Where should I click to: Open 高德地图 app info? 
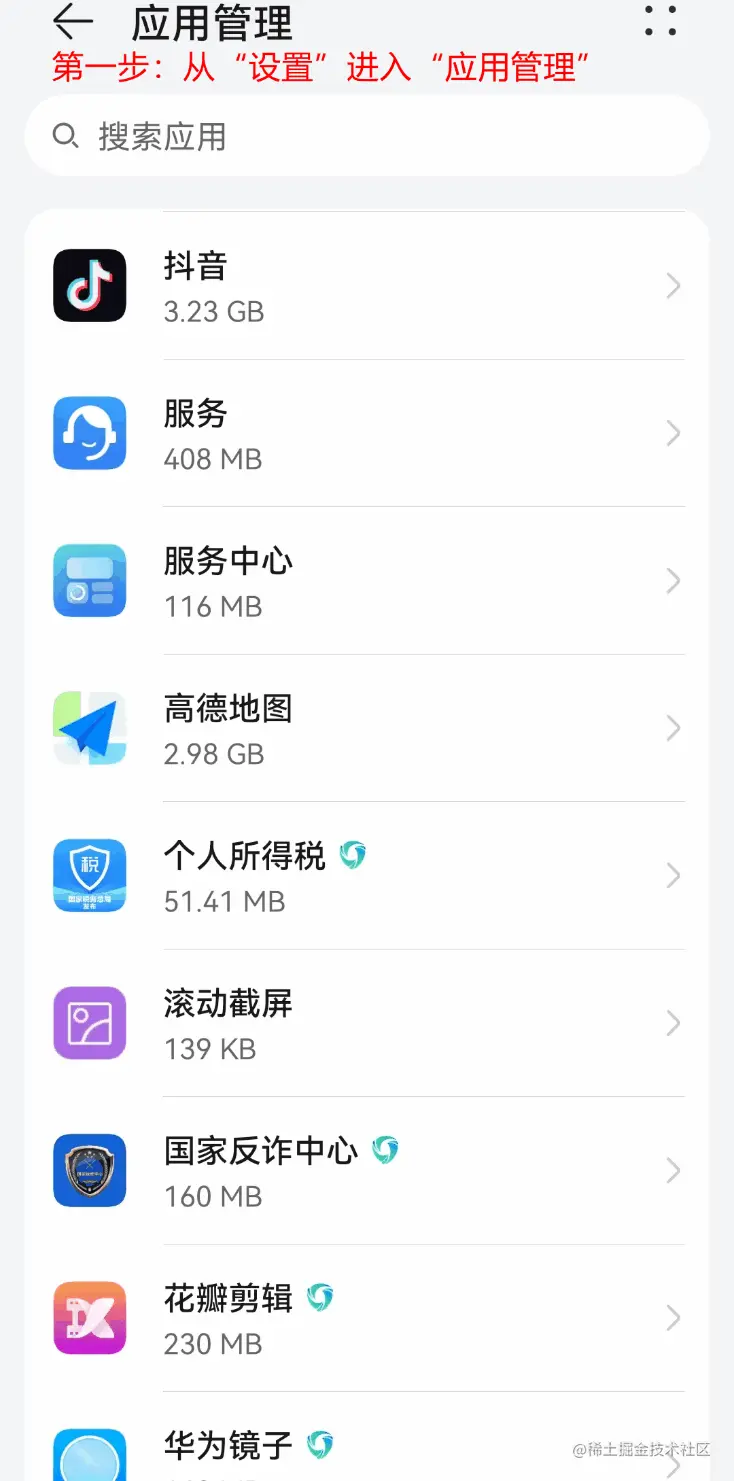366,728
